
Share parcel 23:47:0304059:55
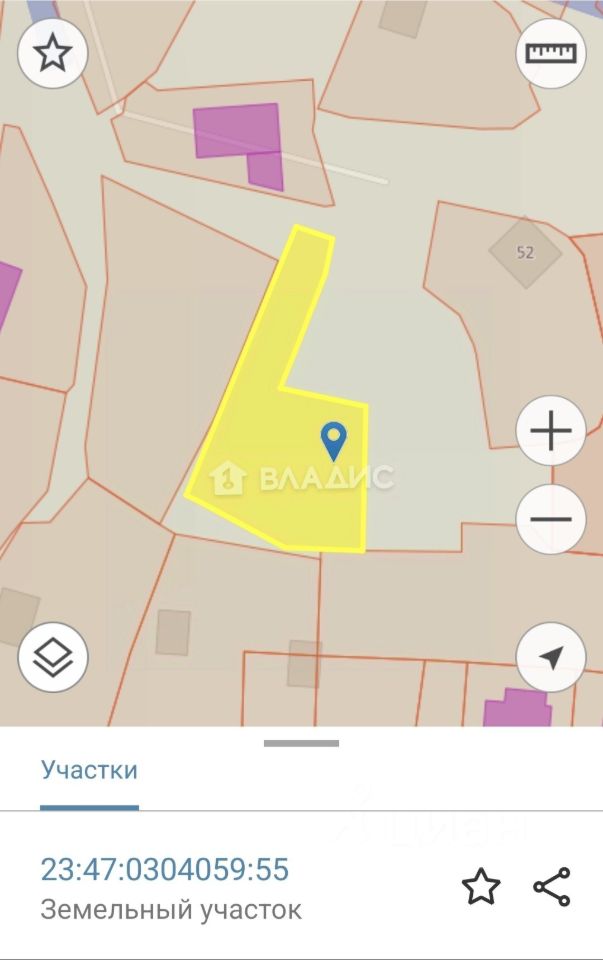coord(551,886)
